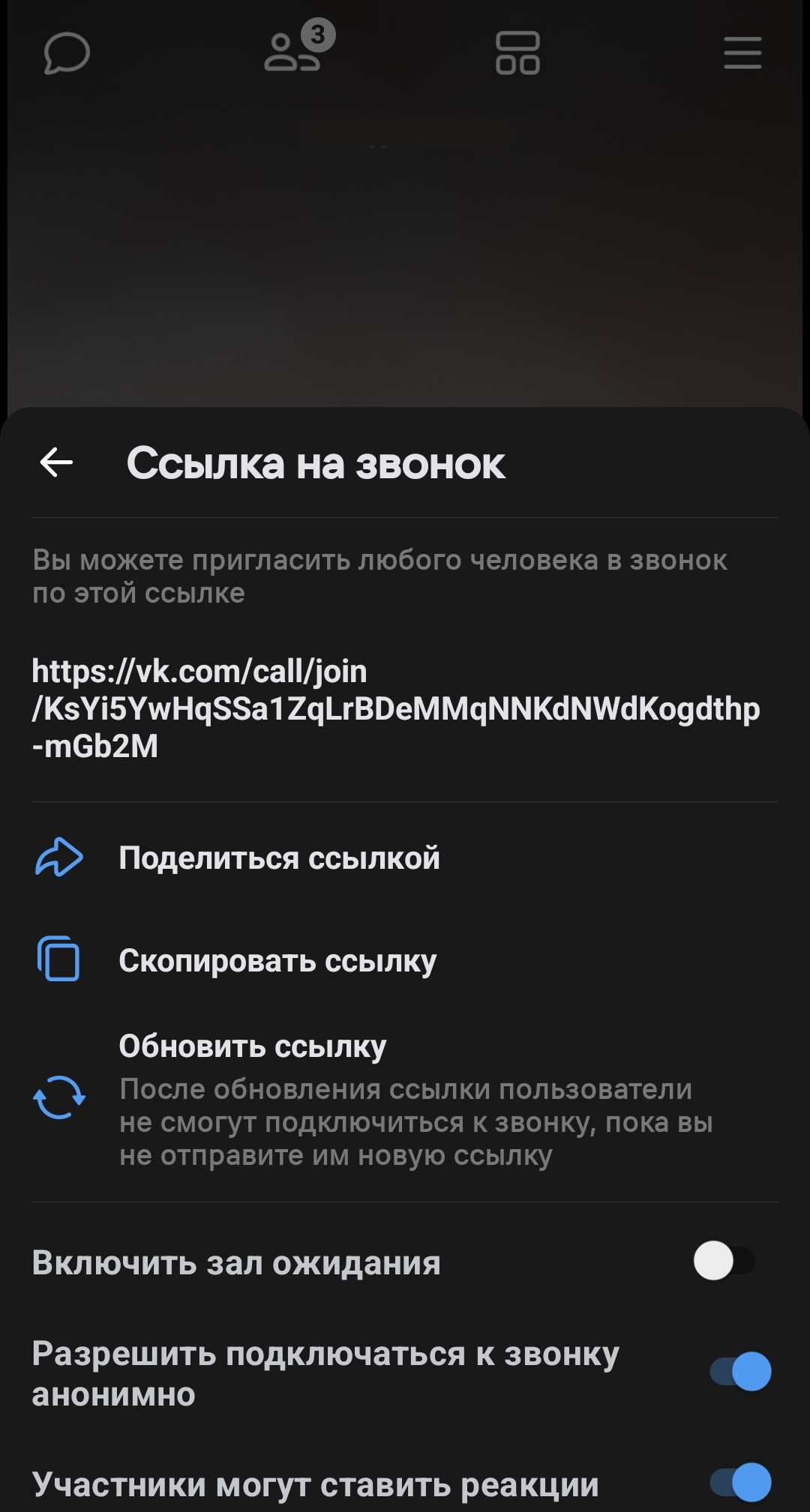Go back from the call link sheet
The image size is (810, 1512).
pyautogui.click(x=56, y=463)
